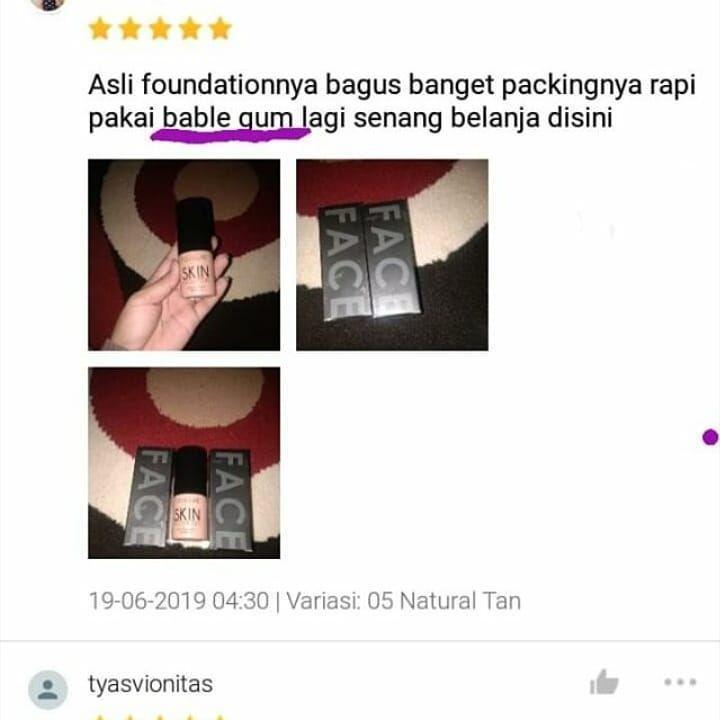Open review photo of hand holding foundation bottle

184,255
